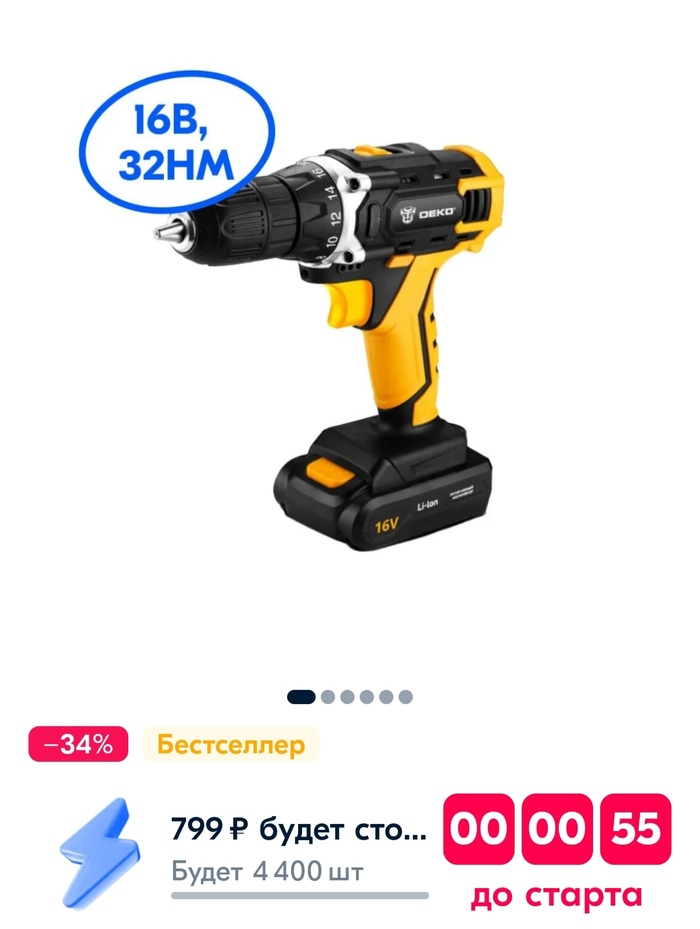Open the Бестселлер badge
This screenshot has height=929, width=700.
coord(231,745)
